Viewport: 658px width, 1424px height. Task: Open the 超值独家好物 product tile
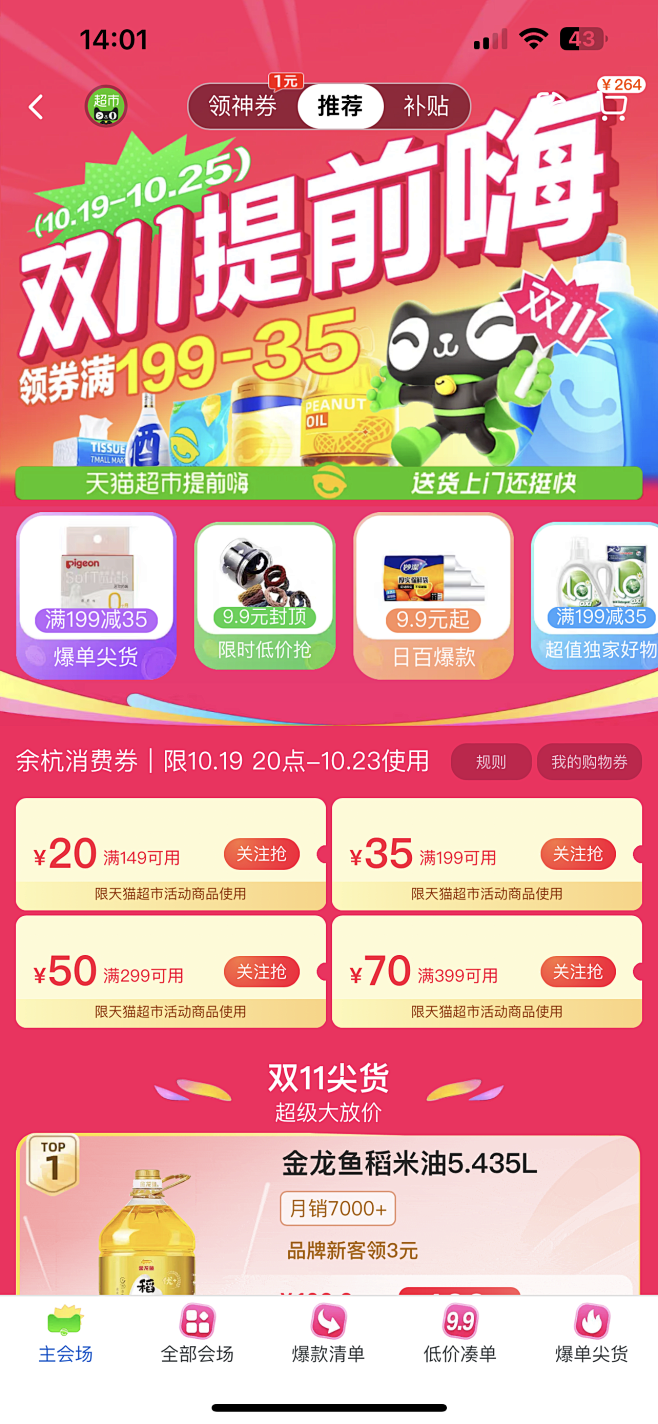coord(598,595)
